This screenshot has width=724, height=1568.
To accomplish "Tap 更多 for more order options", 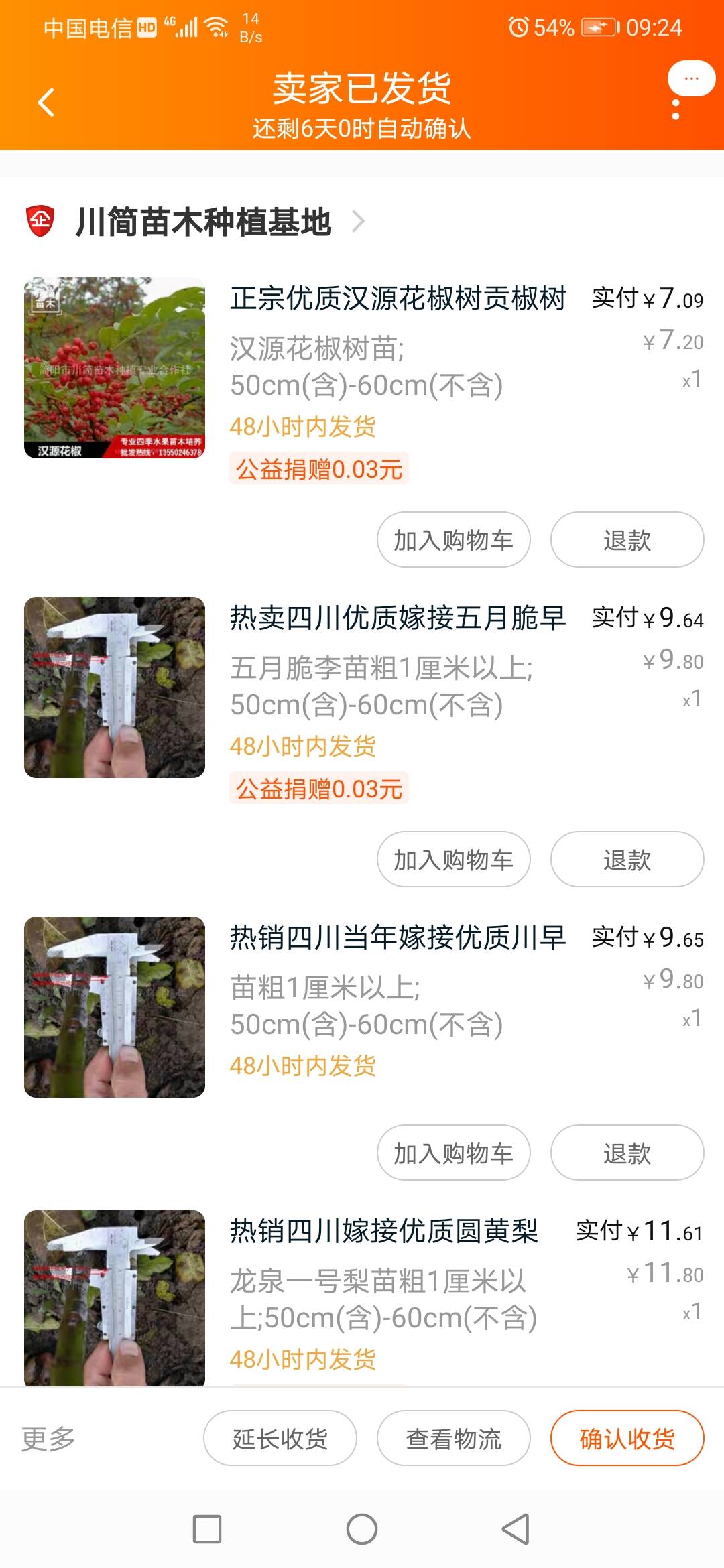I will pyautogui.click(x=48, y=1438).
